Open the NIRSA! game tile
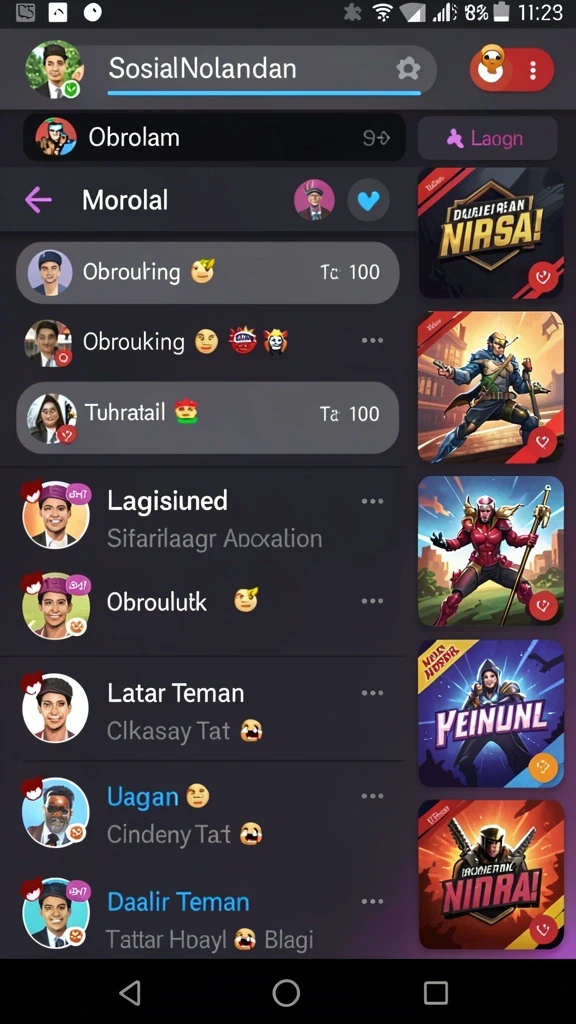Viewport: 576px width, 1024px height. pyautogui.click(x=490, y=233)
